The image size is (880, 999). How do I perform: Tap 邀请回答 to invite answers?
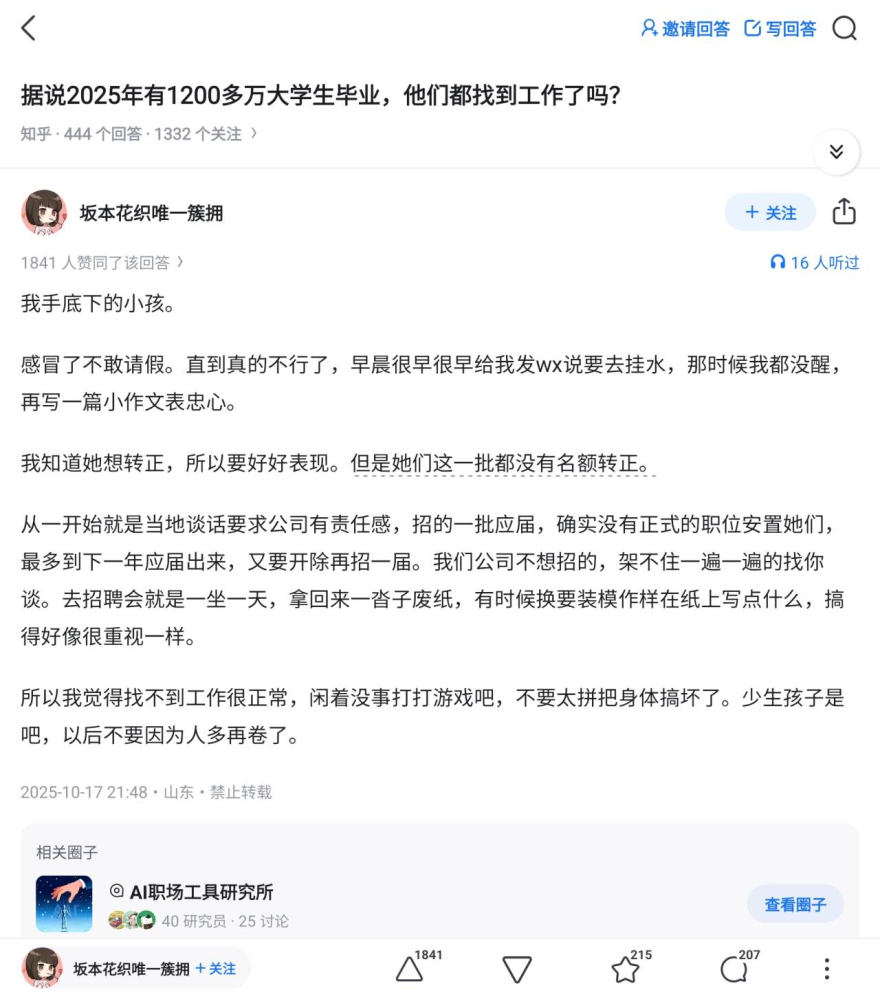click(x=685, y=29)
